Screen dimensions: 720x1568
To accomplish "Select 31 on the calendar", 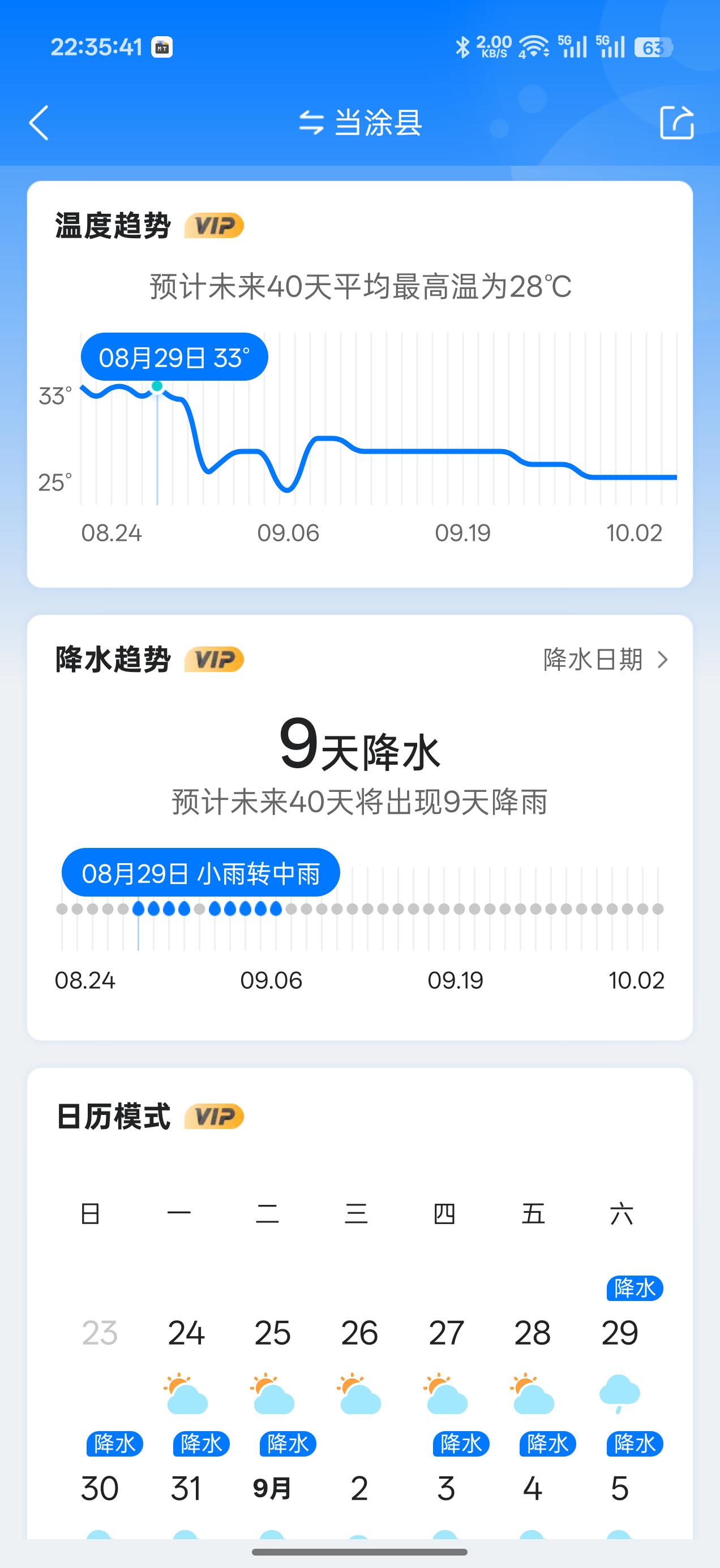I will click(x=186, y=1488).
